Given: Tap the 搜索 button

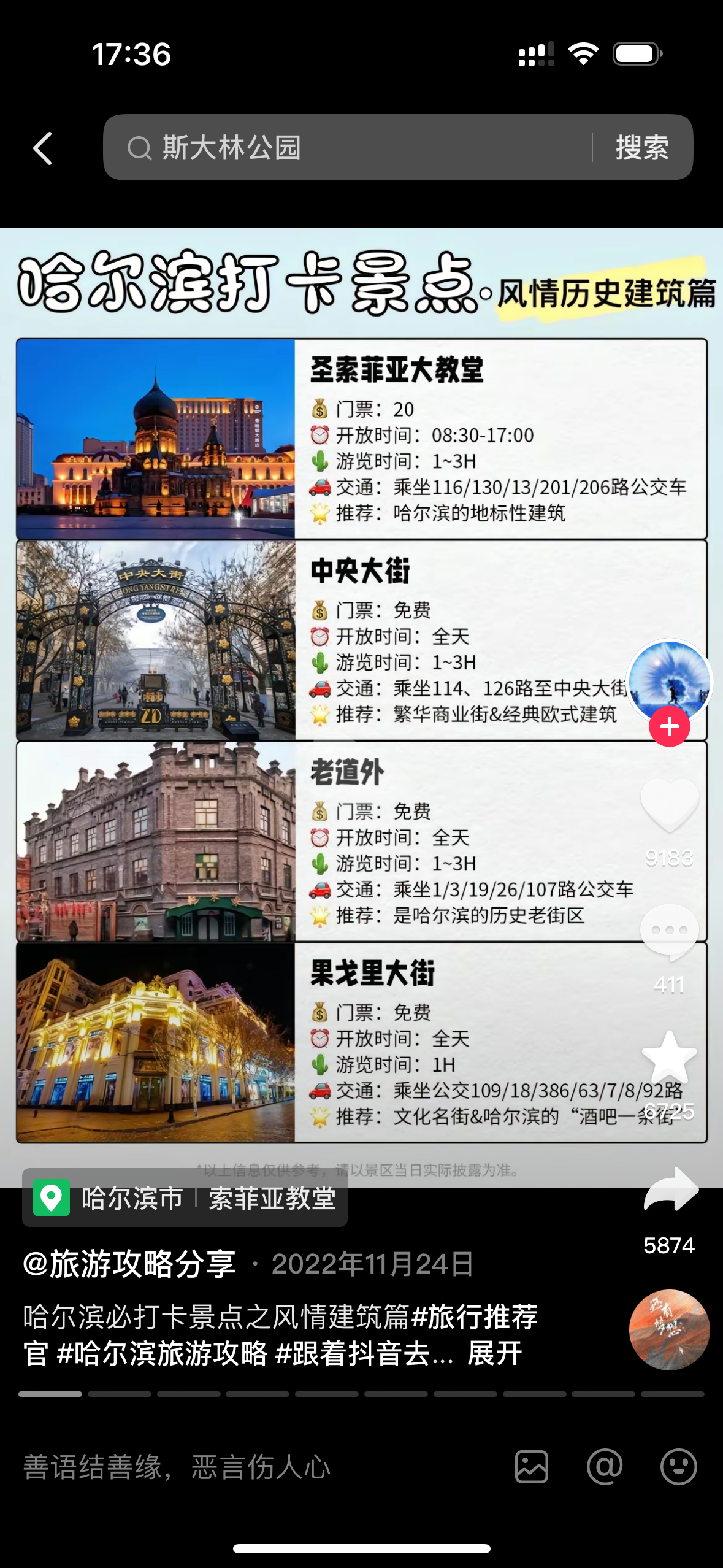Looking at the screenshot, I should [x=641, y=148].
